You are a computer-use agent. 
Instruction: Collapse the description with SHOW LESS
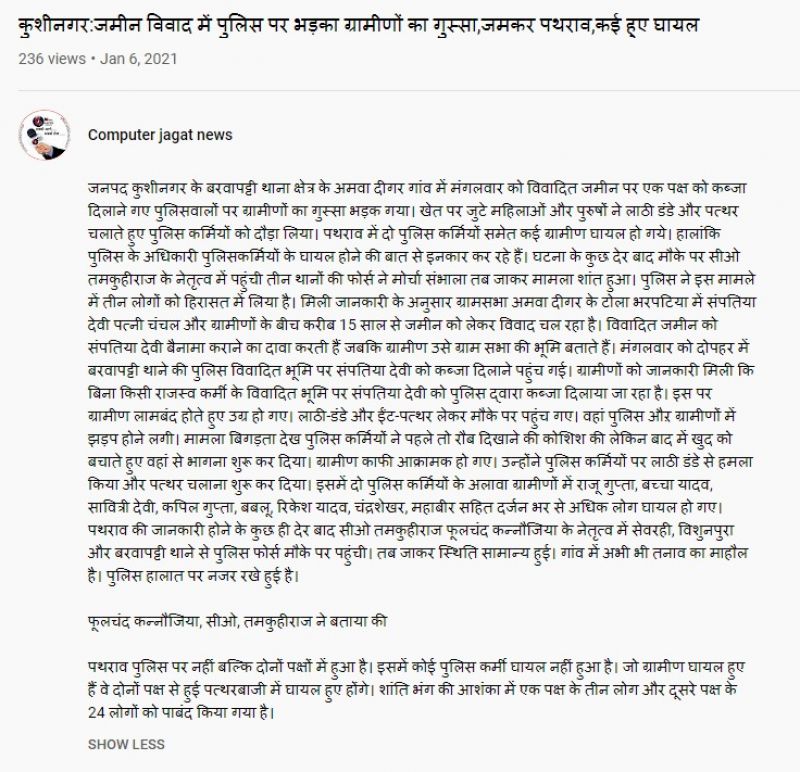pos(126,744)
